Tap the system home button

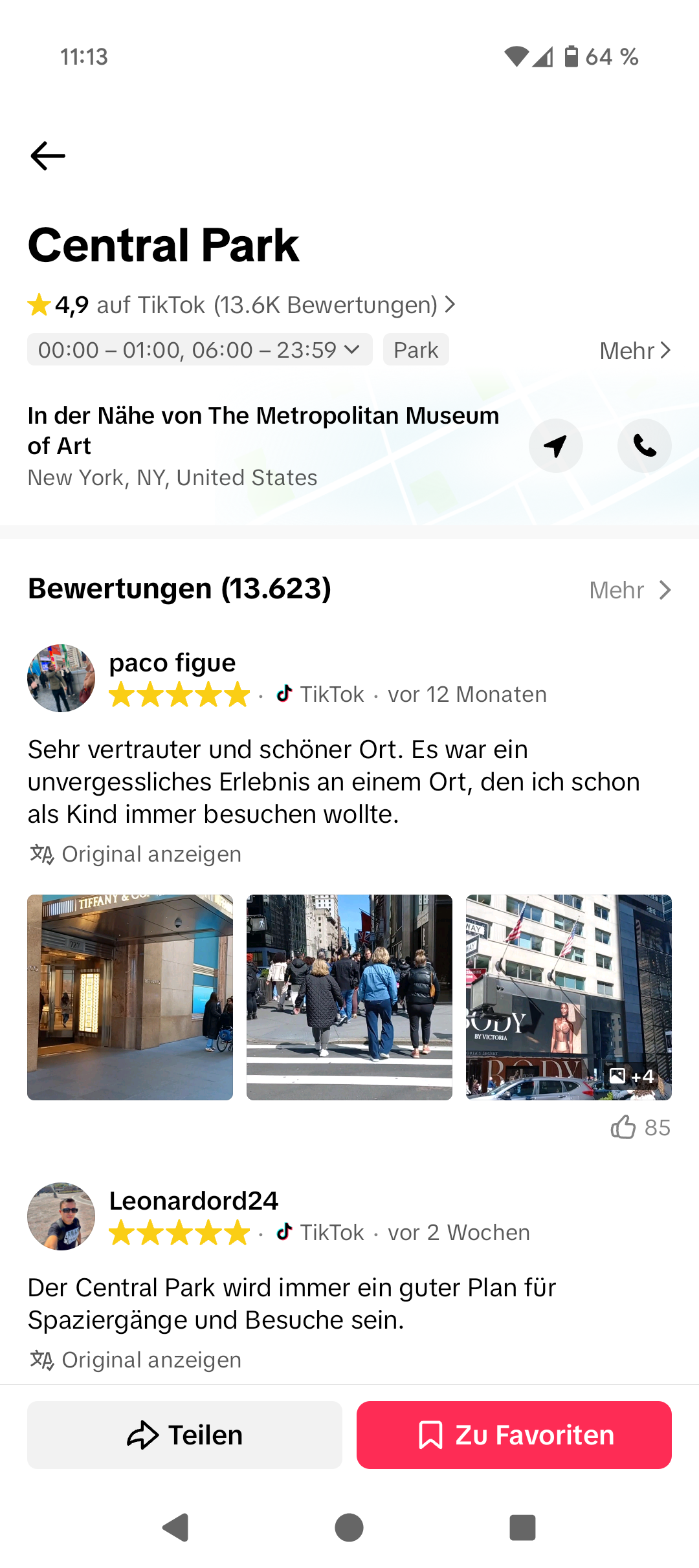349,1528
